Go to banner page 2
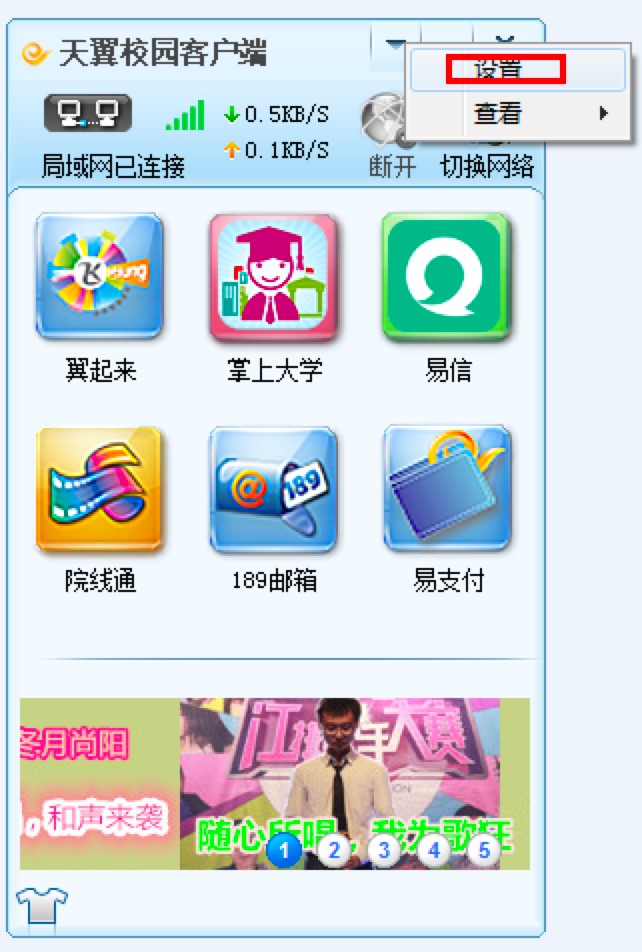 pos(334,850)
